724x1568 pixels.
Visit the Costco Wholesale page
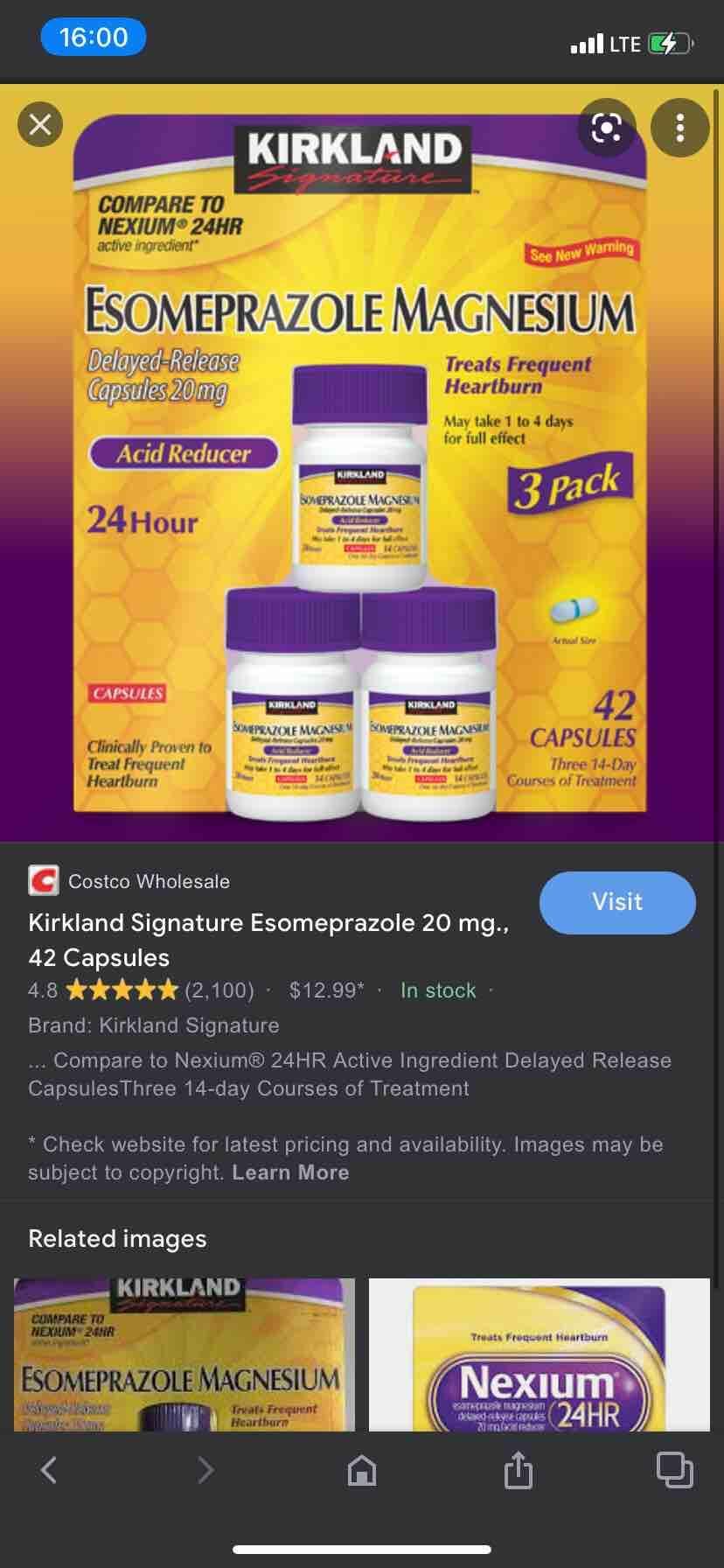coord(616,902)
